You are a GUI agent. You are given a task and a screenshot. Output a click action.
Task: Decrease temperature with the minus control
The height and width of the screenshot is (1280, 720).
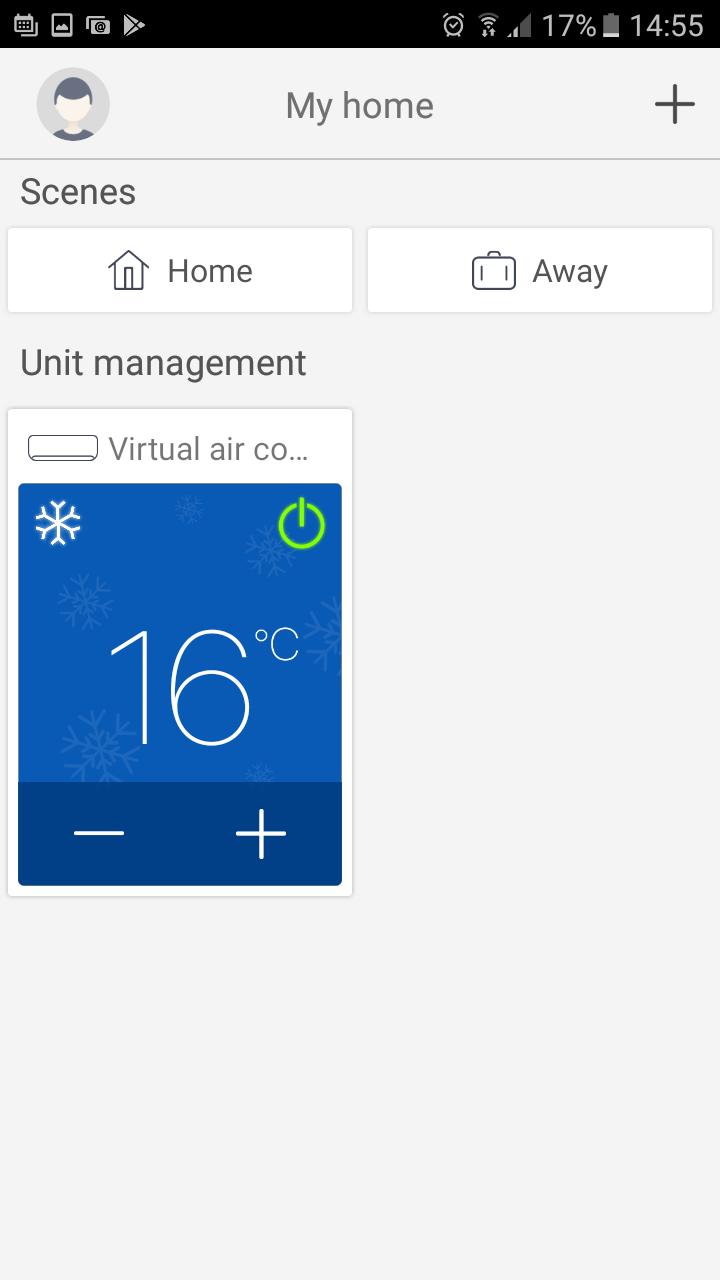click(98, 833)
